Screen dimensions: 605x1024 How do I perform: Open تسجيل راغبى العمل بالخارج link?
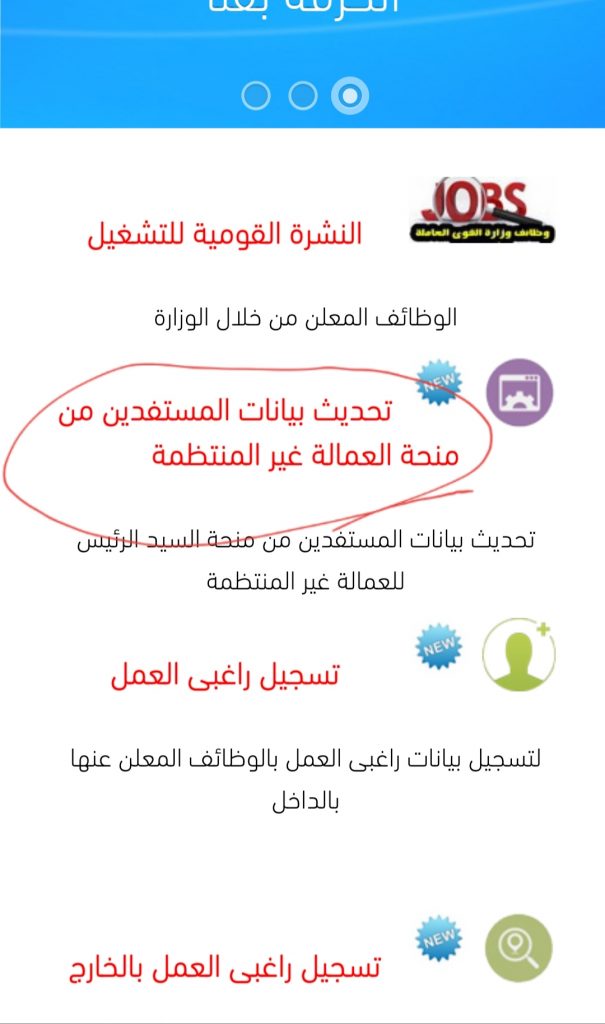tap(224, 967)
